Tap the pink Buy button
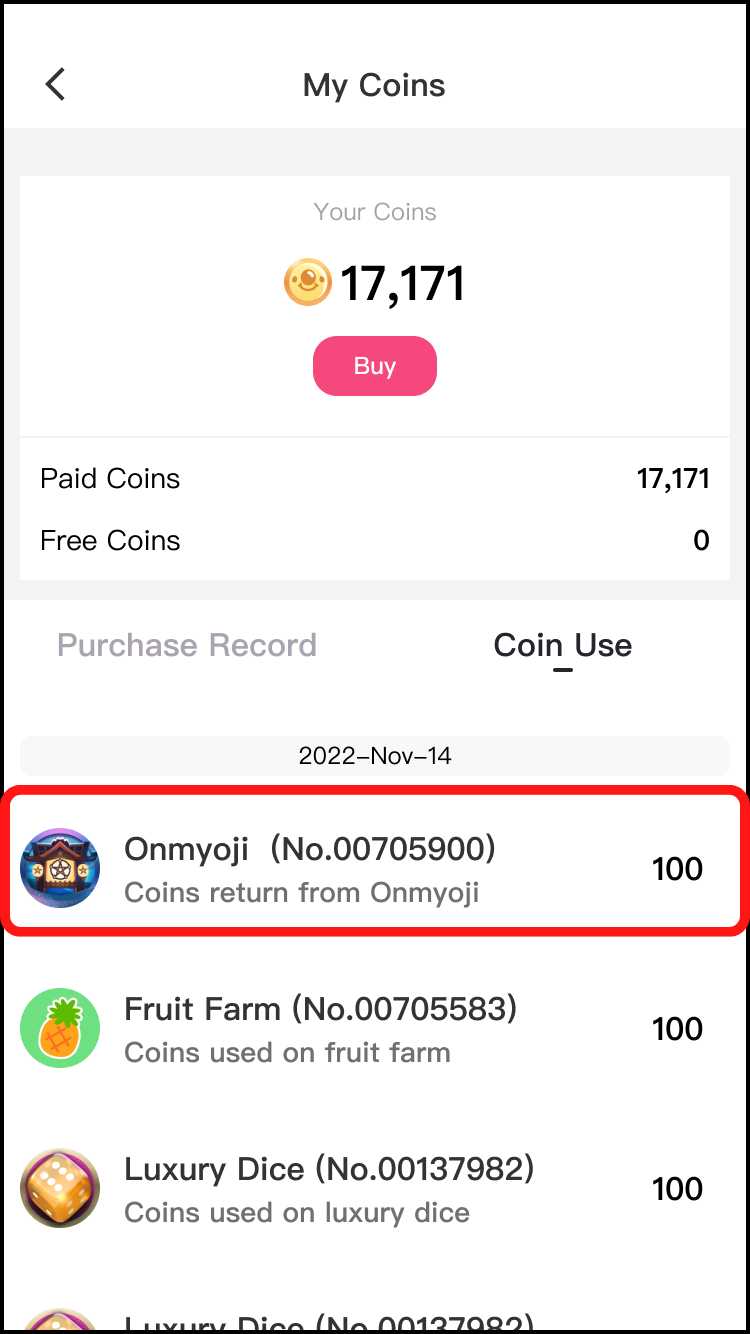750x1334 pixels. click(x=375, y=366)
